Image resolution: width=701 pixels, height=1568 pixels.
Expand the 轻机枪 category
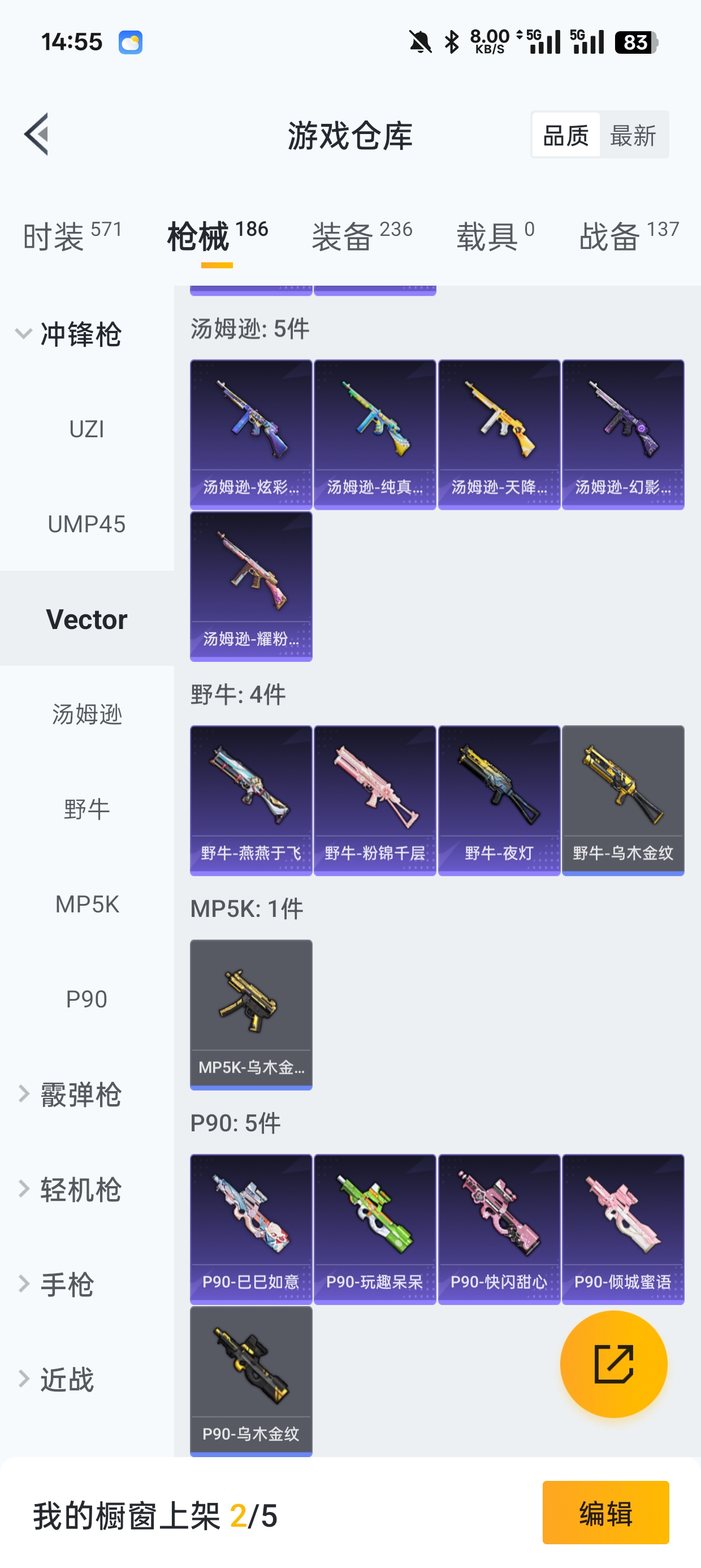(x=79, y=1189)
